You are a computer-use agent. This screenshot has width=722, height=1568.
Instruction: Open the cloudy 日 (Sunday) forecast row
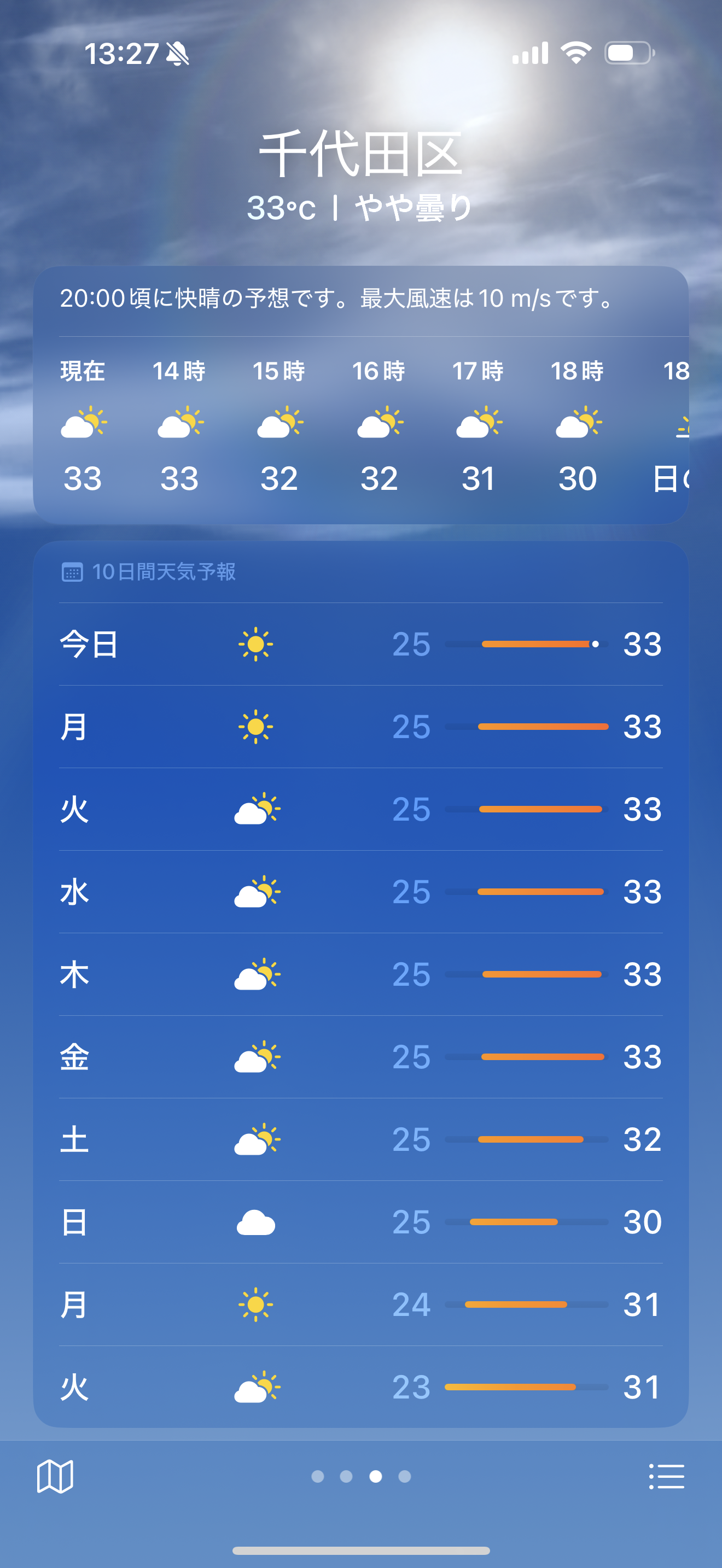(x=360, y=1222)
